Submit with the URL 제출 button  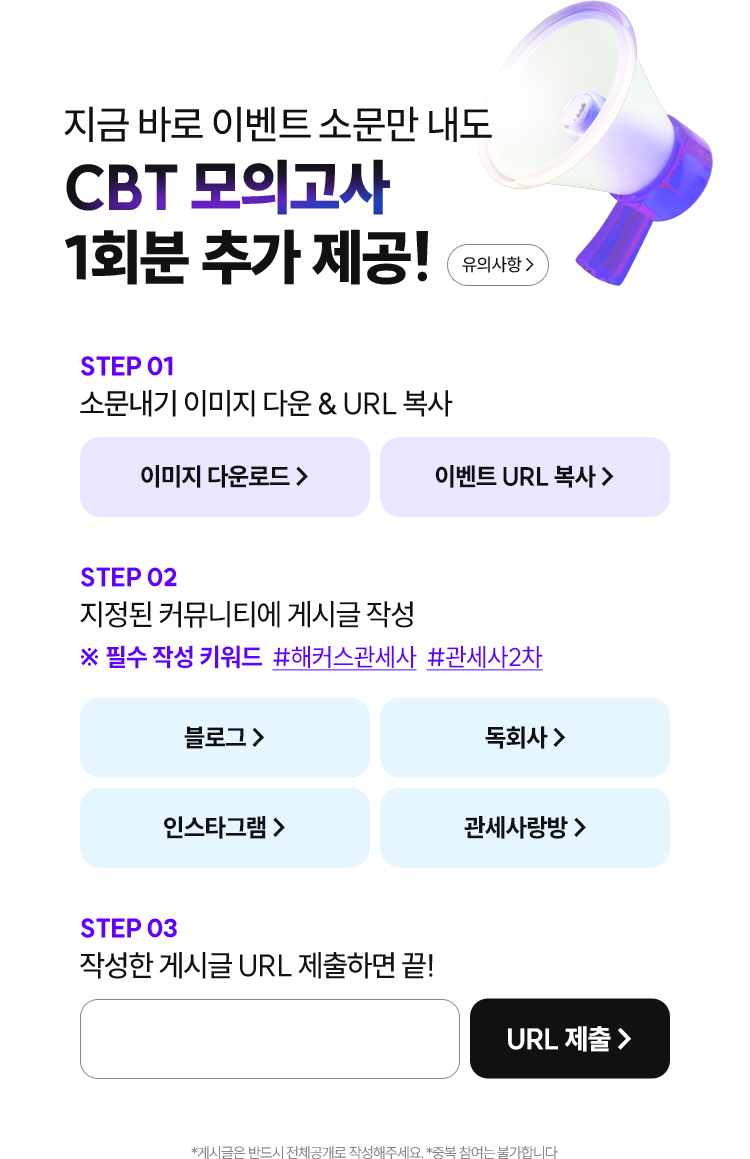pos(570,1039)
